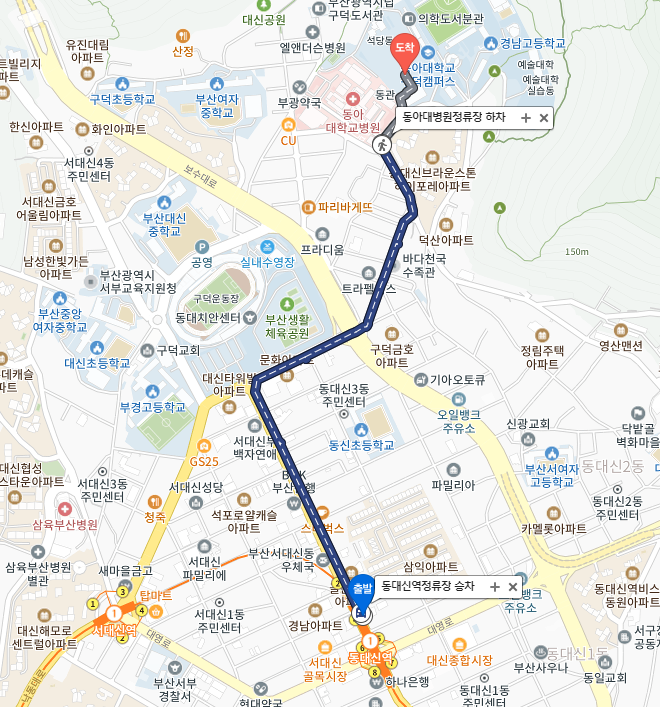Close the 동대신역정류장 승차 info bubble

(513, 587)
